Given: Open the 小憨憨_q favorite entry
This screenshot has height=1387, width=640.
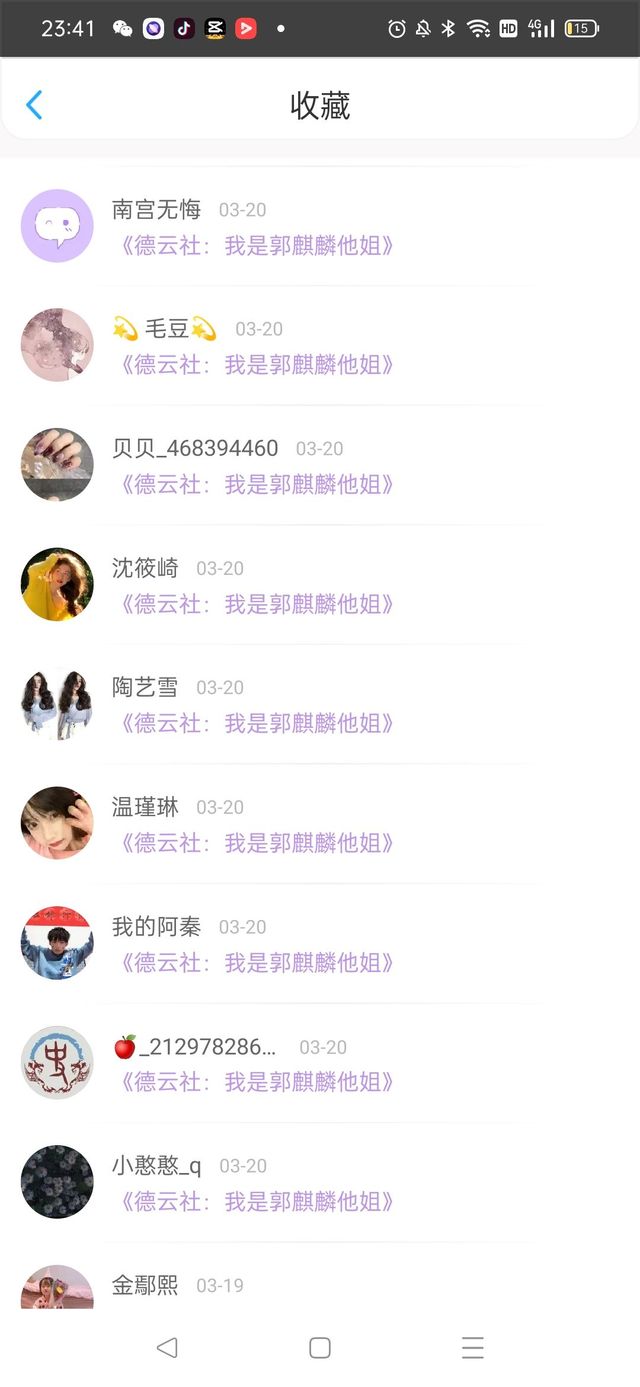Looking at the screenshot, I should [x=320, y=1183].
